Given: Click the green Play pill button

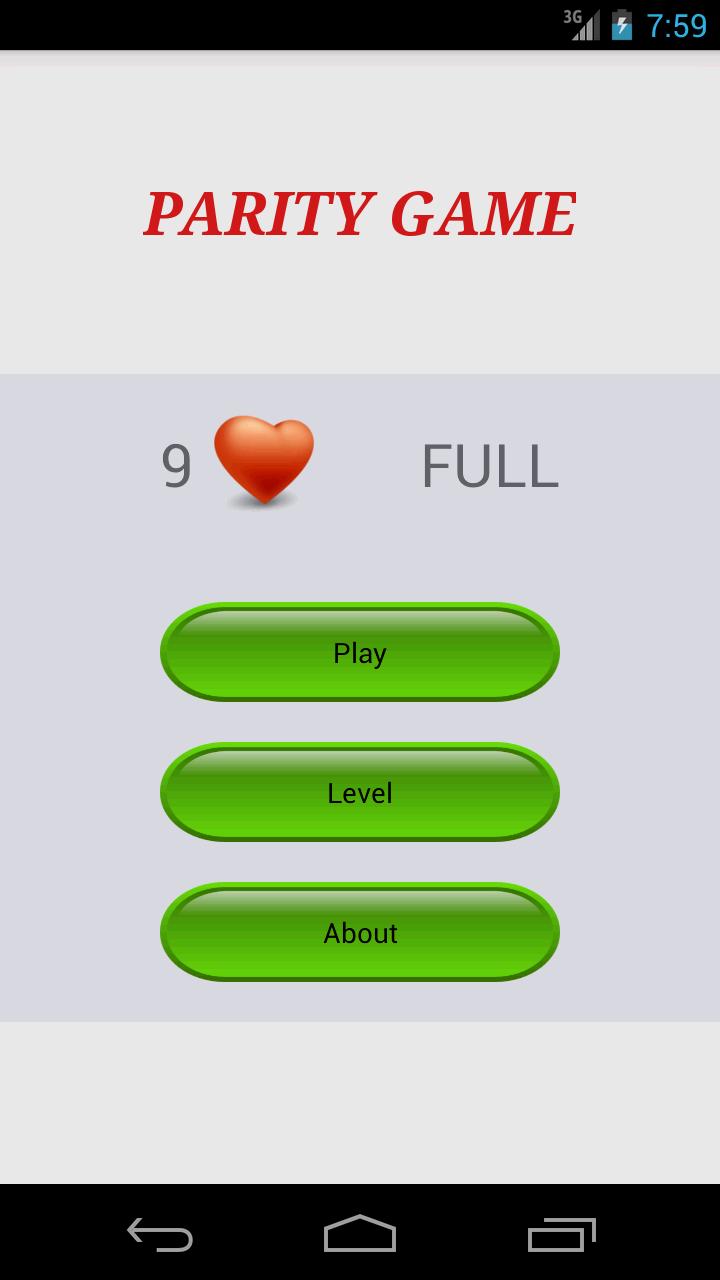Looking at the screenshot, I should [360, 652].
